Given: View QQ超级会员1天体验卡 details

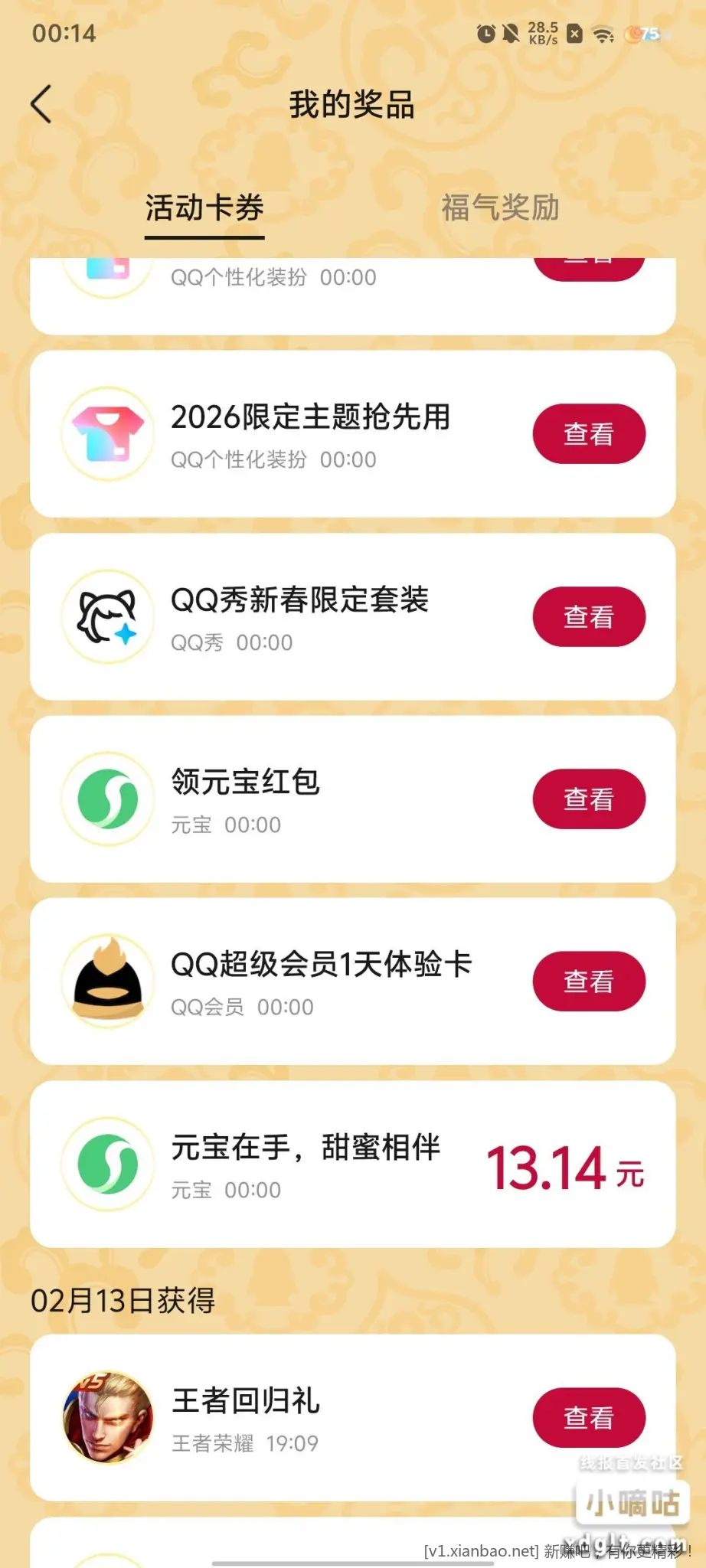Looking at the screenshot, I should 588,982.
